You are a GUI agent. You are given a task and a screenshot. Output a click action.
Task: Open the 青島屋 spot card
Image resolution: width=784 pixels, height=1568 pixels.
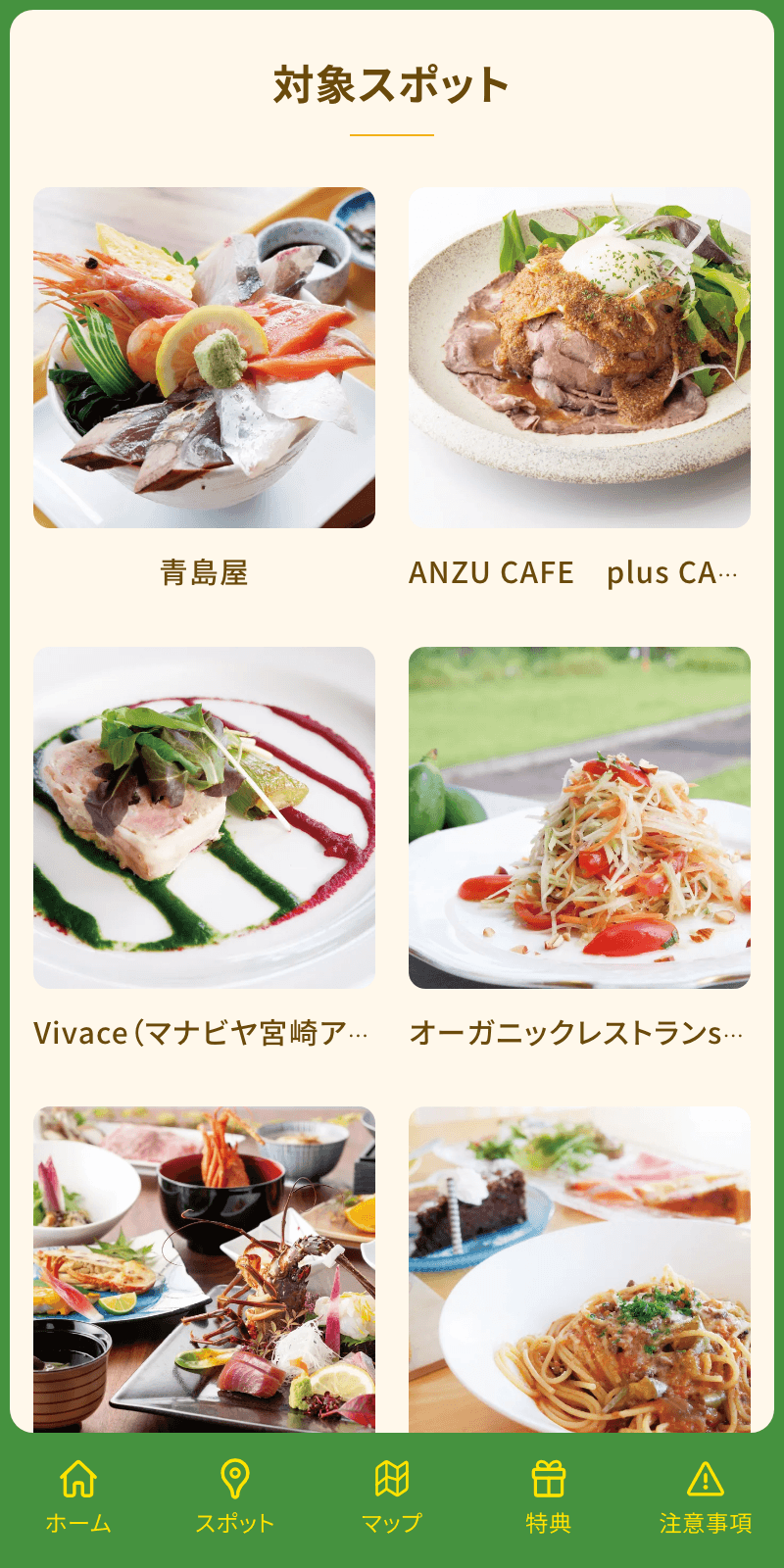(204, 358)
